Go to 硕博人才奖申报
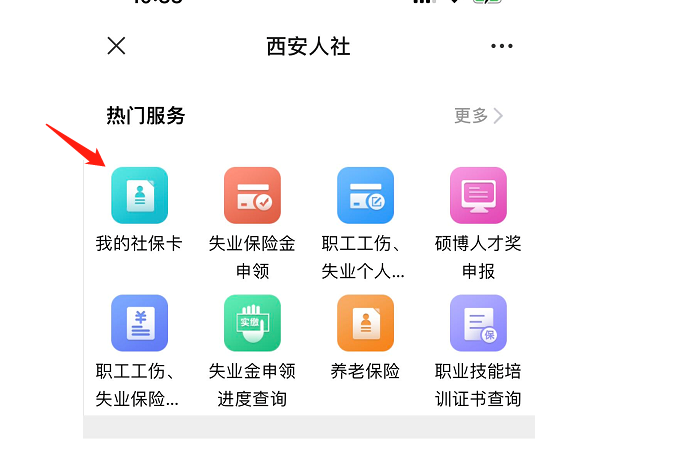The width and height of the screenshot is (700, 459). tap(478, 196)
